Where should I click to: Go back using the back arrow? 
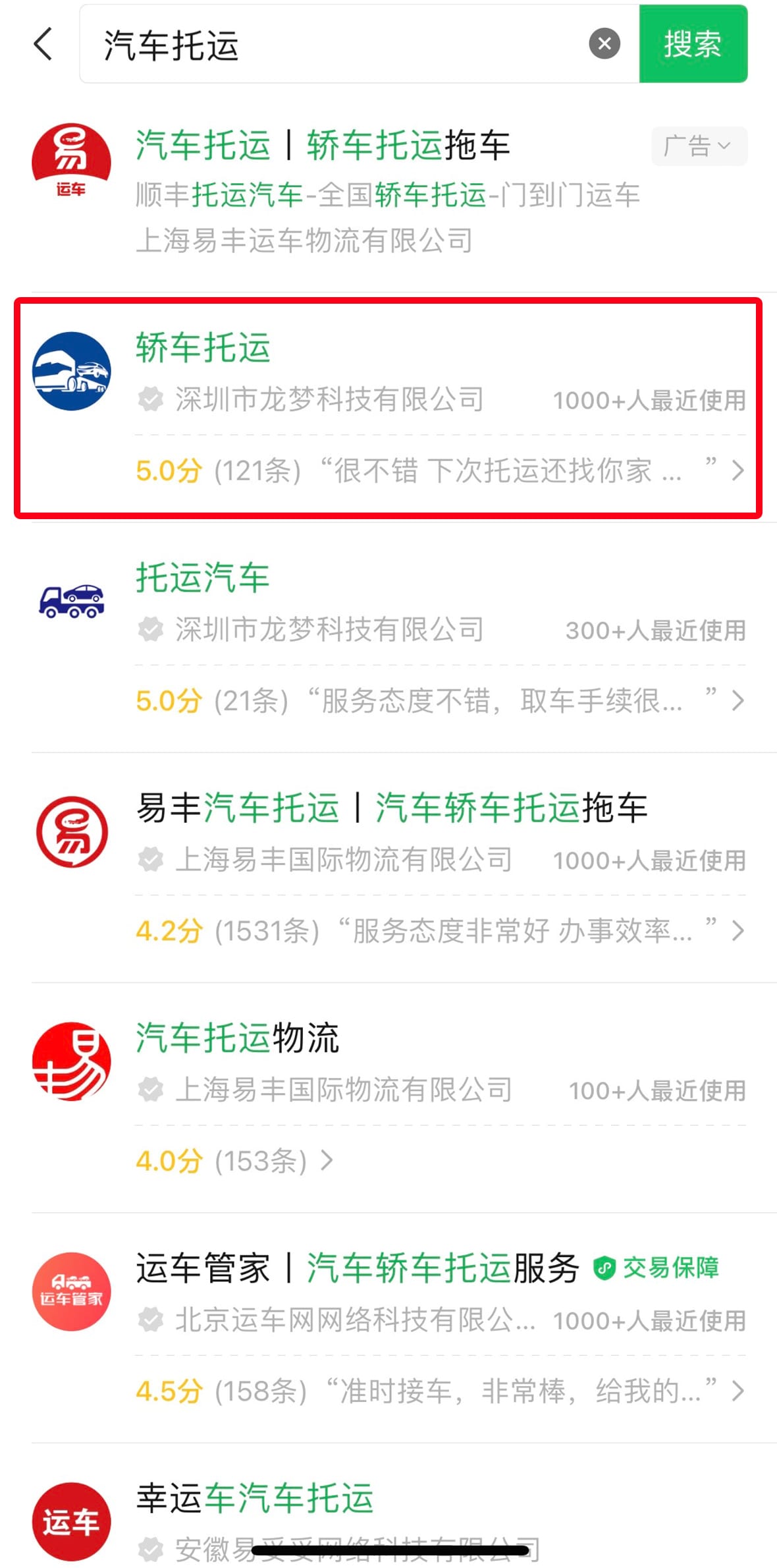pyautogui.click(x=43, y=44)
